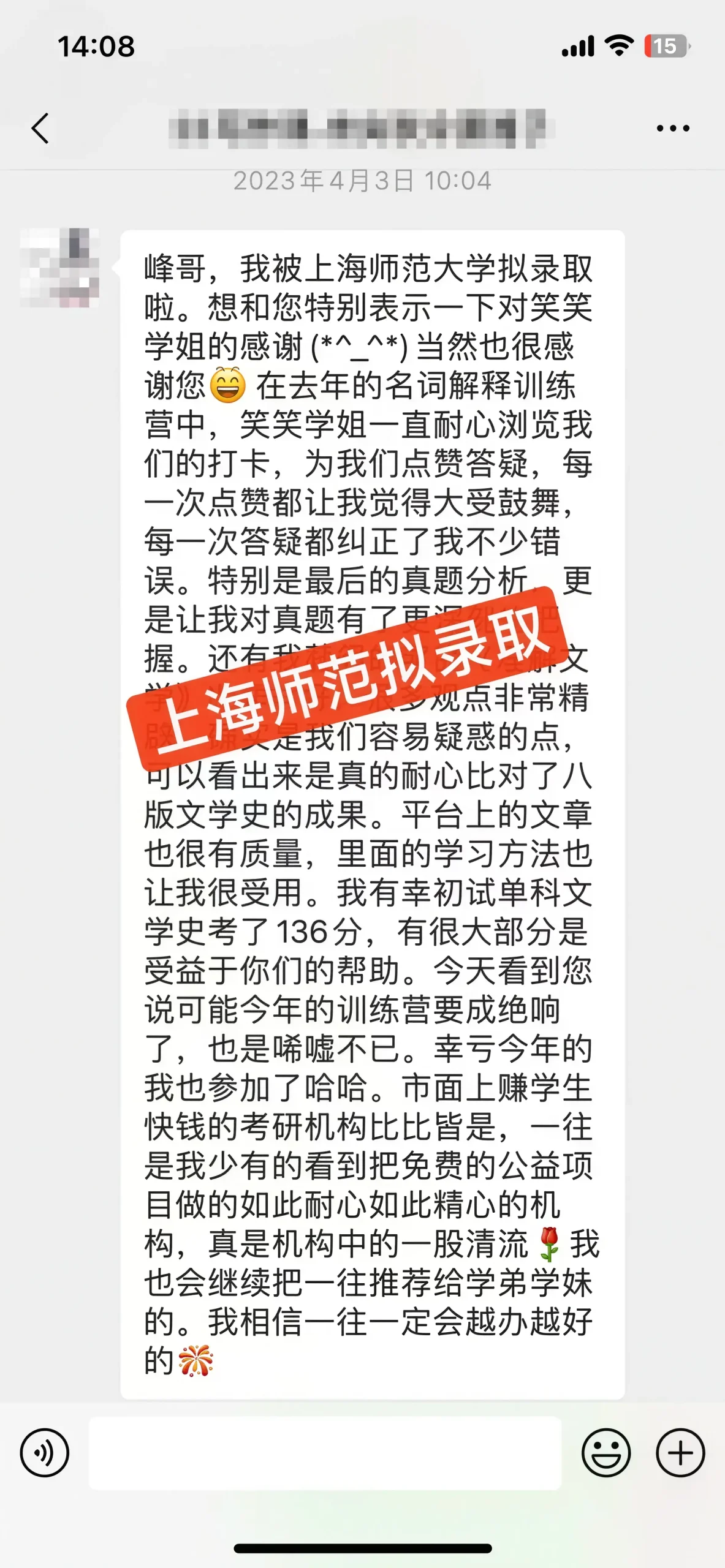Open the sender's profile avatar
Screen dimensions: 725x1568
(x=60, y=268)
